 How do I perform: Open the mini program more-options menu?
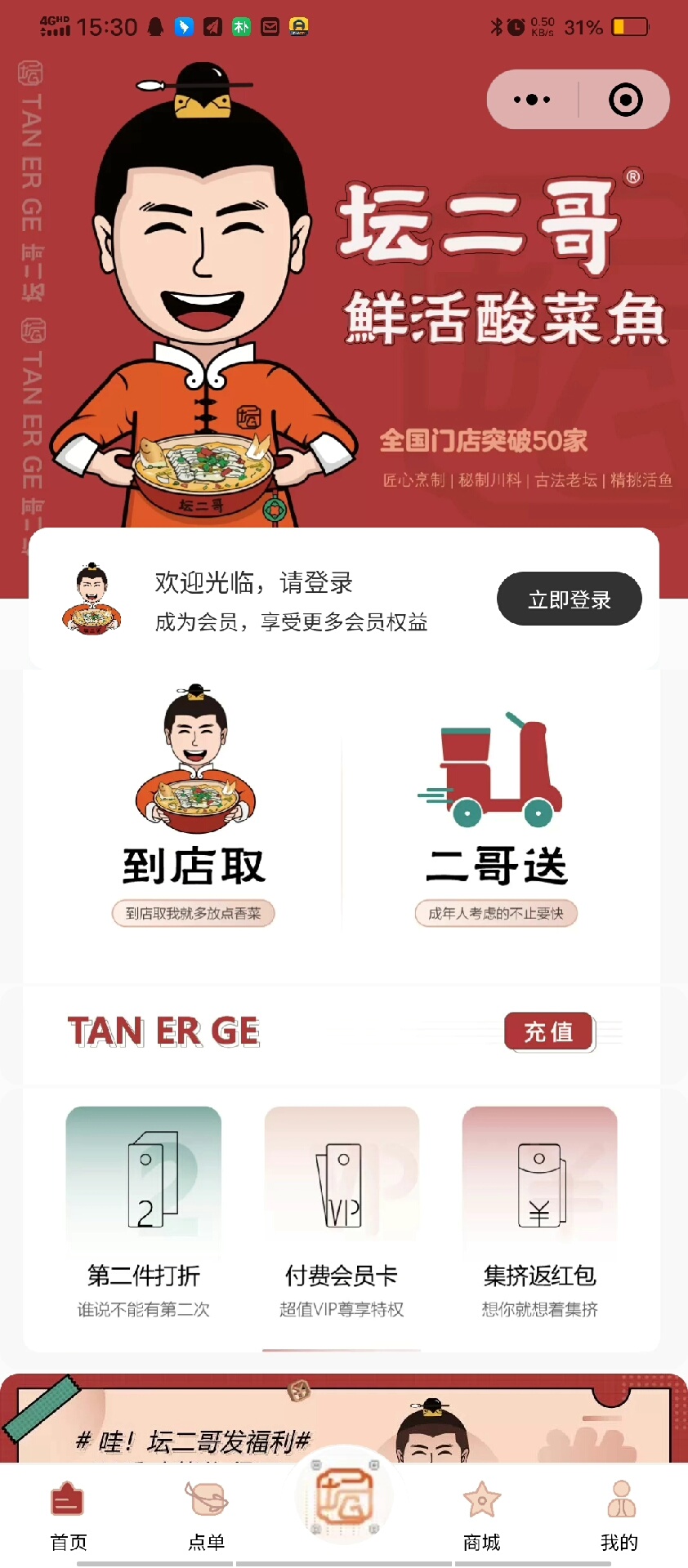pyautogui.click(x=532, y=100)
